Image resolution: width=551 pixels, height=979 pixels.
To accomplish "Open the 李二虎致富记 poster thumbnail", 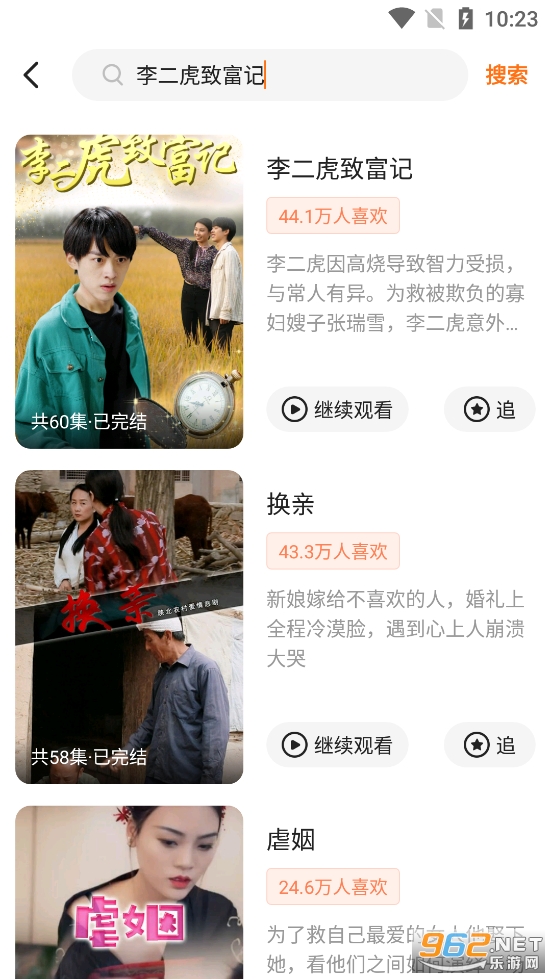I will (129, 292).
